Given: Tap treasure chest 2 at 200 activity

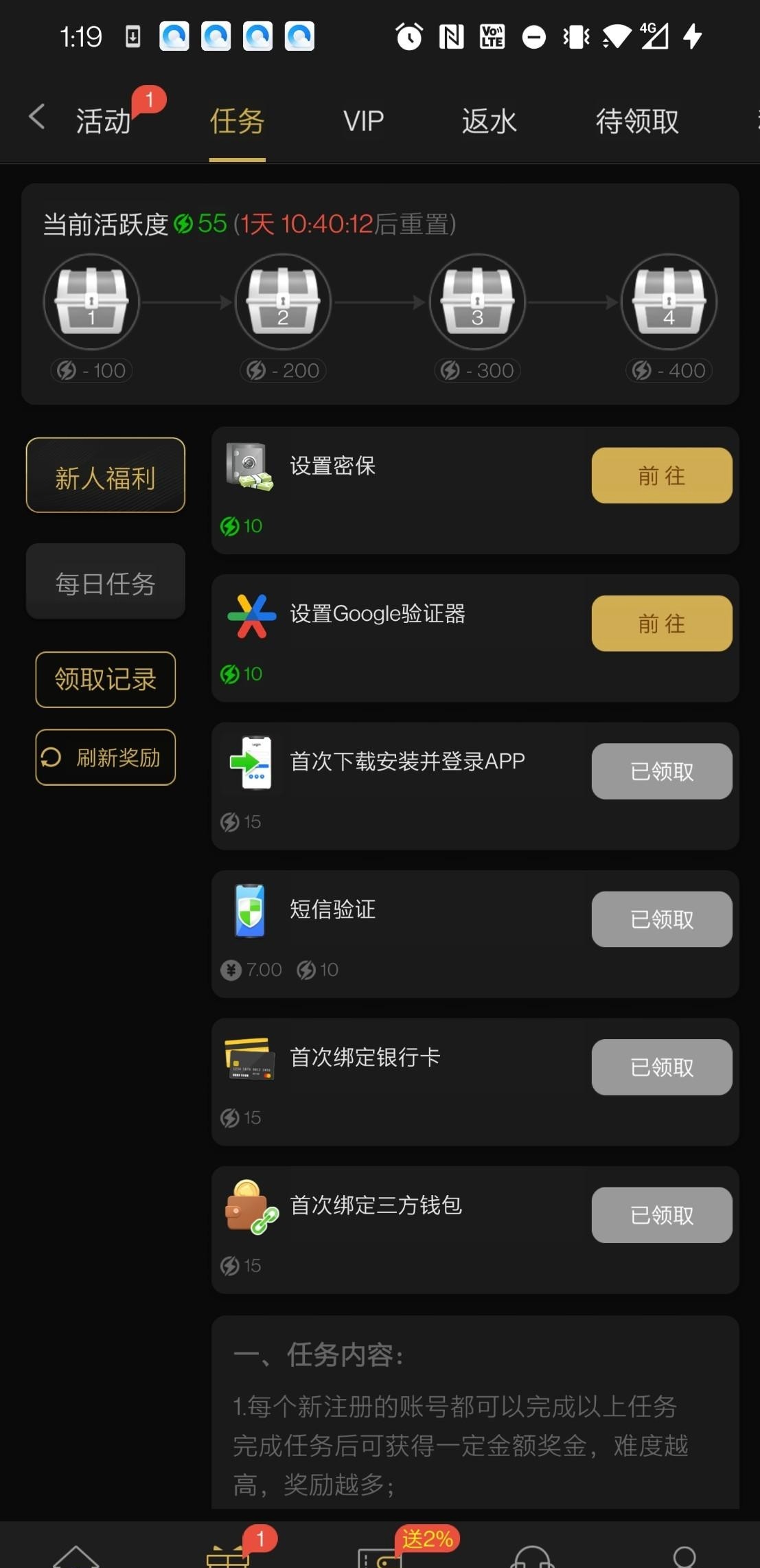Looking at the screenshot, I should 283,302.
